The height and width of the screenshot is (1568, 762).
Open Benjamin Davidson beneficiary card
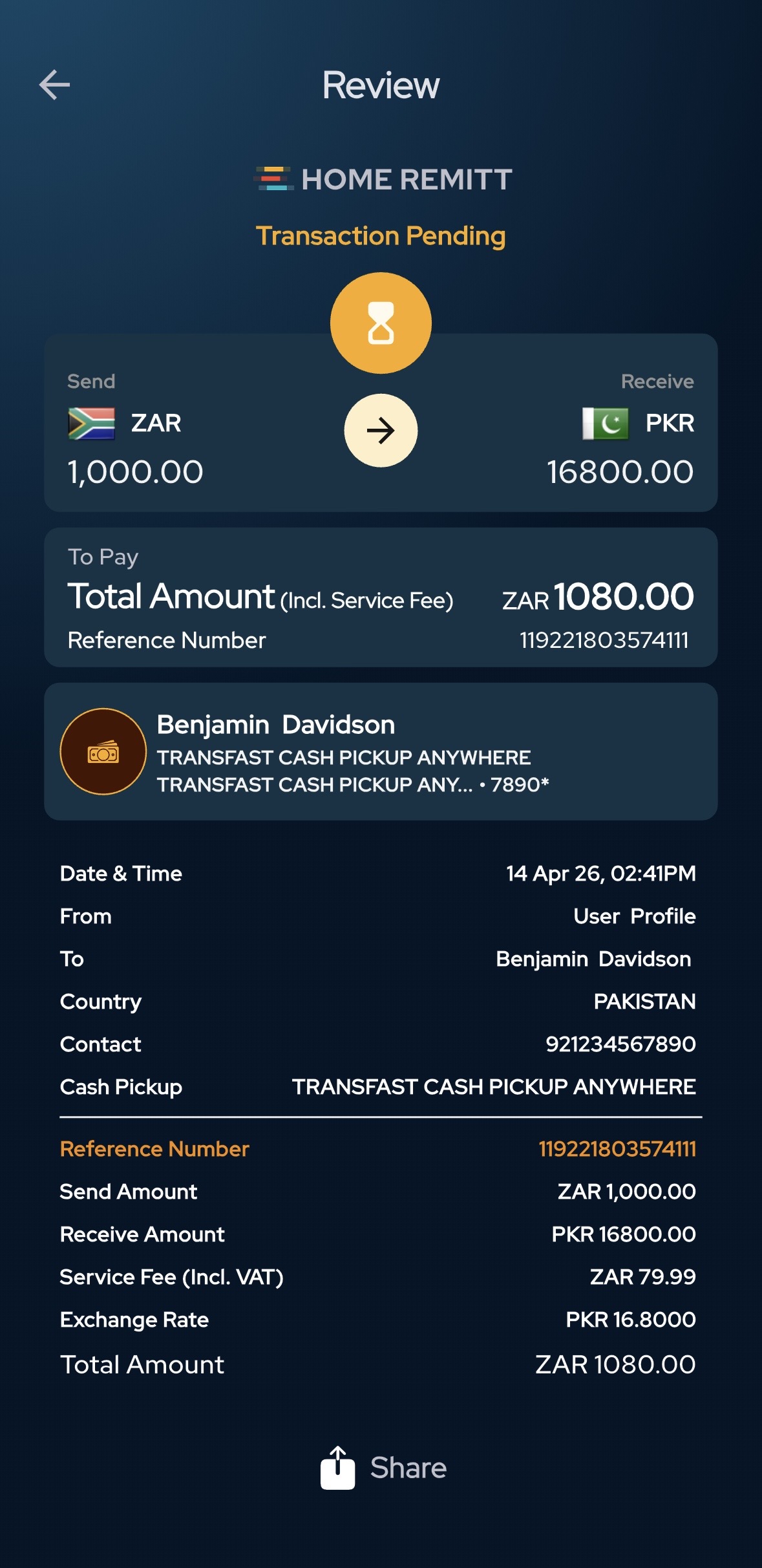[x=380, y=751]
